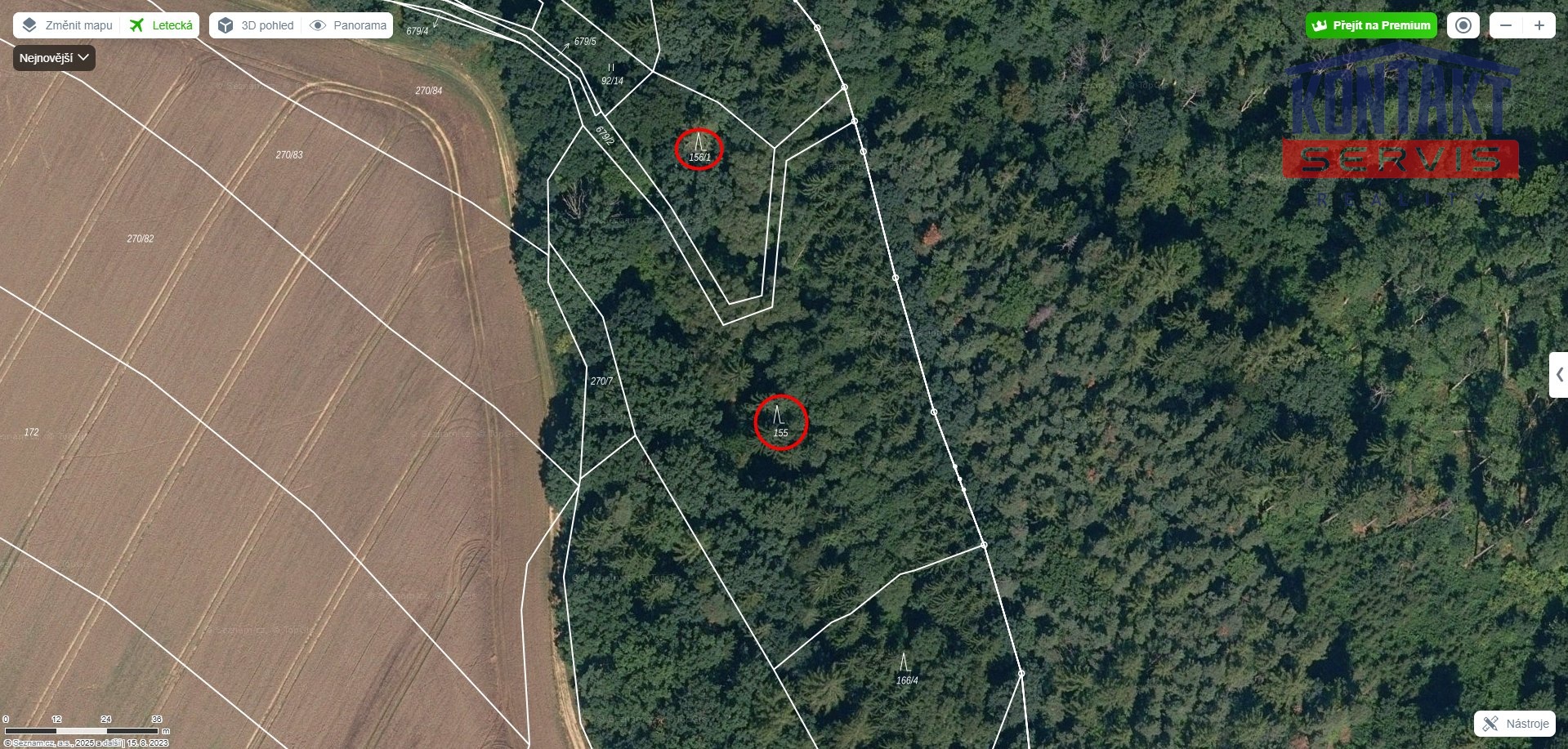Switch to 3D pohled view
Image resolution: width=1568 pixels, height=749 pixels.
256,25
